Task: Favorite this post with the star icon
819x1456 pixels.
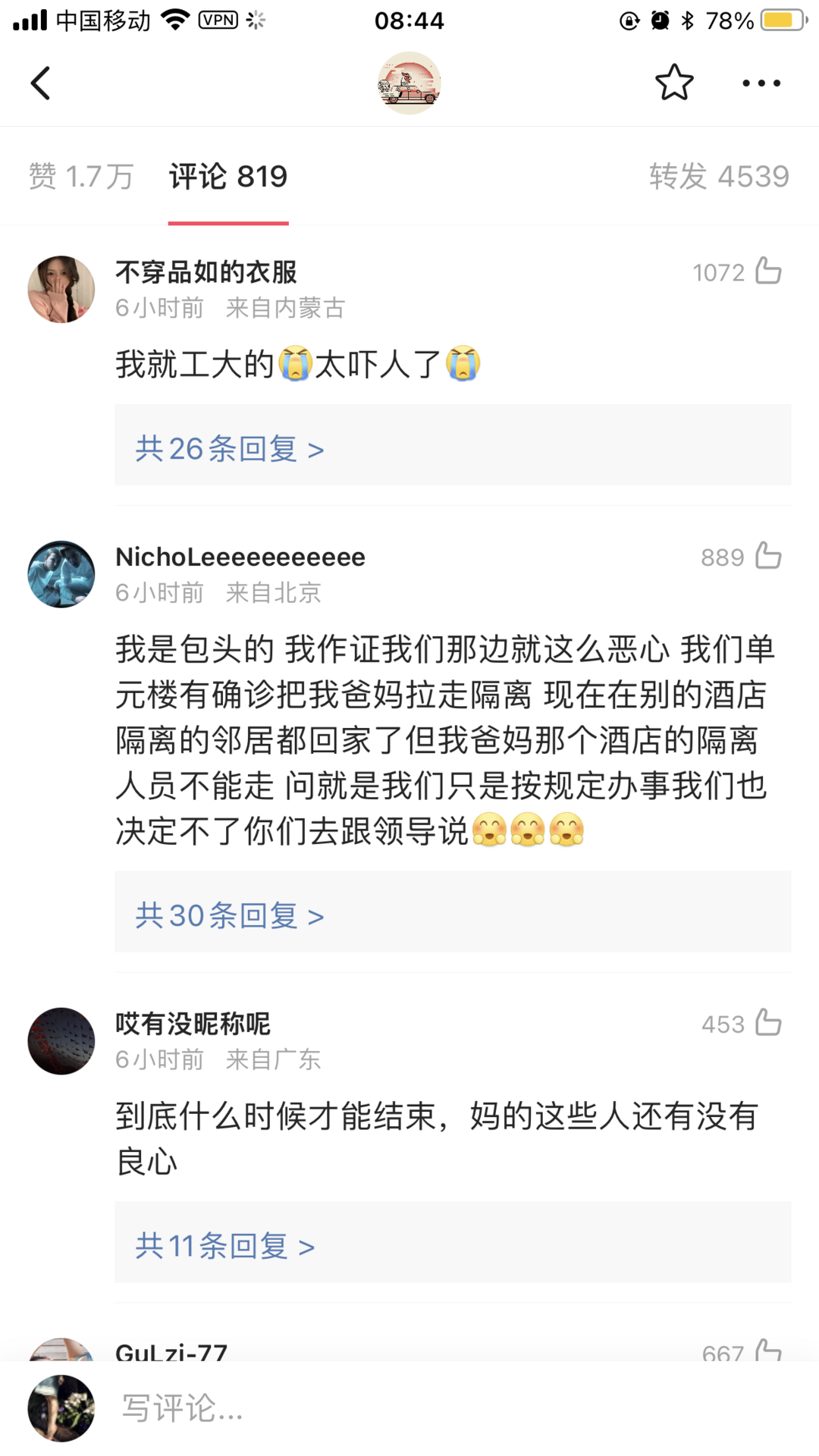Action: tap(673, 83)
